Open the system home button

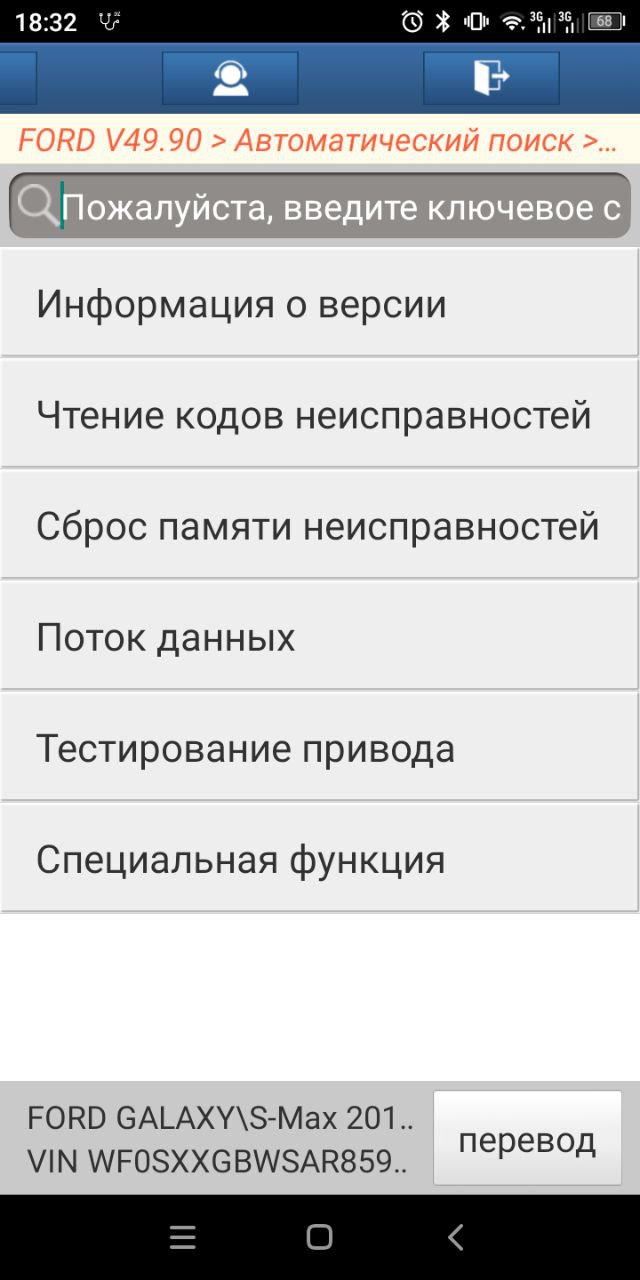[x=319, y=1237]
